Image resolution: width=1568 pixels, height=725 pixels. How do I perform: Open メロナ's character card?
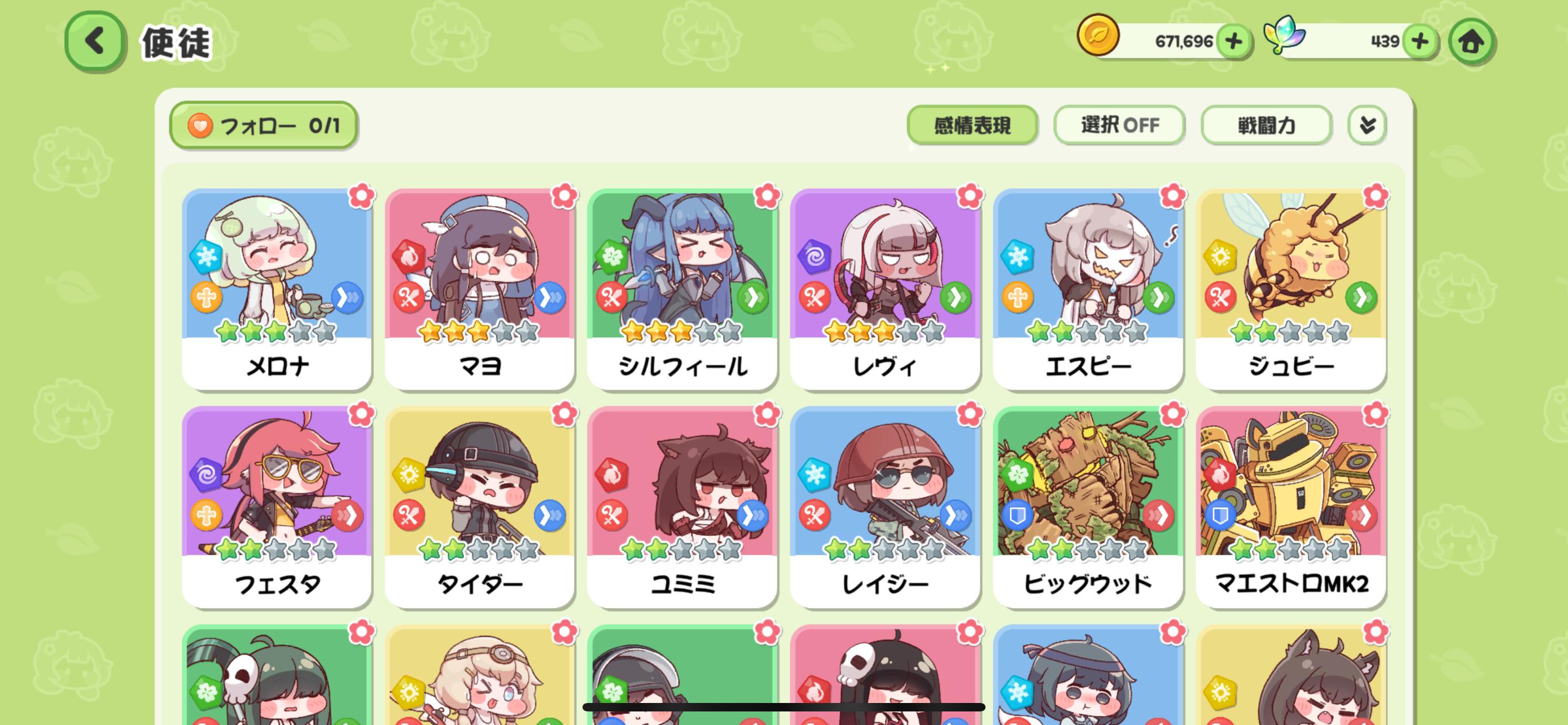277,289
